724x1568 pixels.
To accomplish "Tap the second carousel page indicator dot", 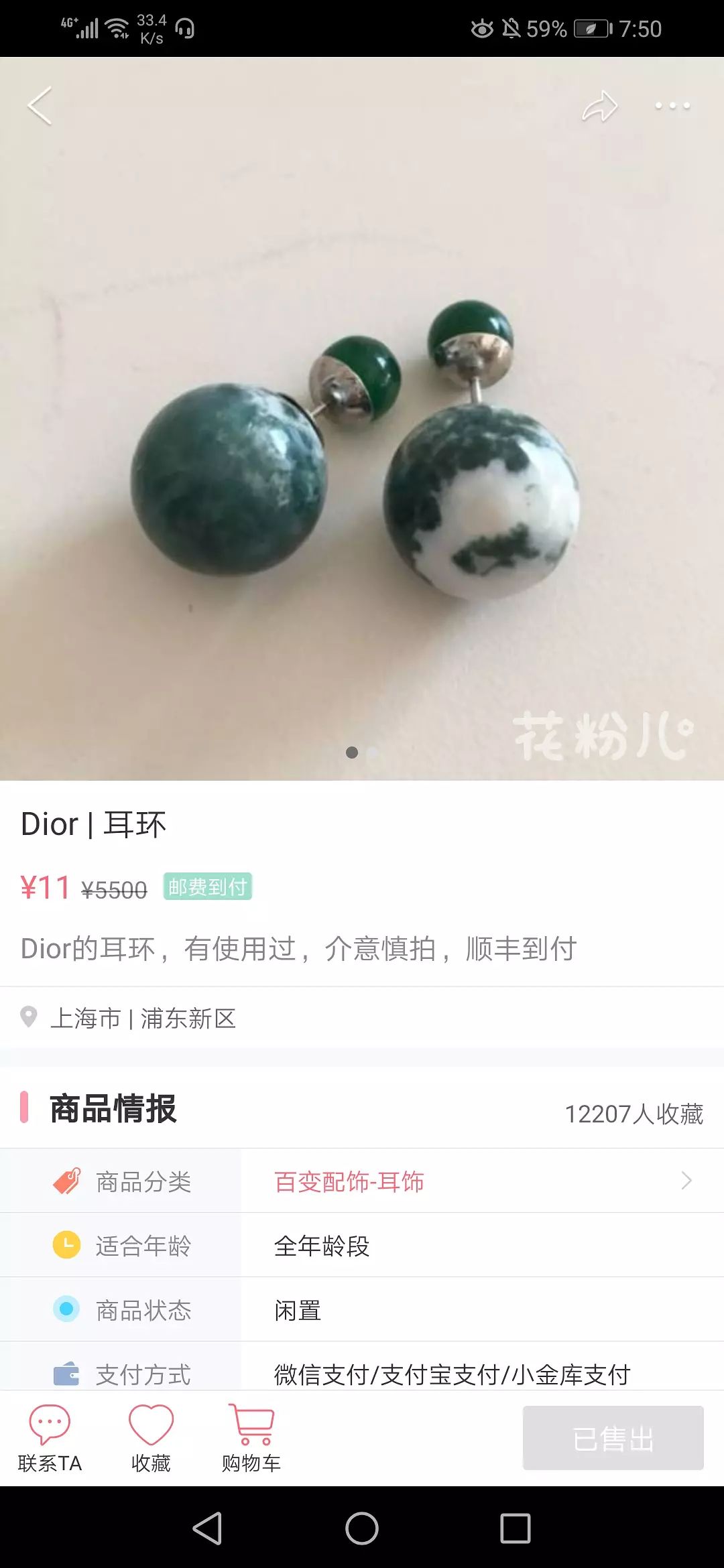I will coord(373,753).
